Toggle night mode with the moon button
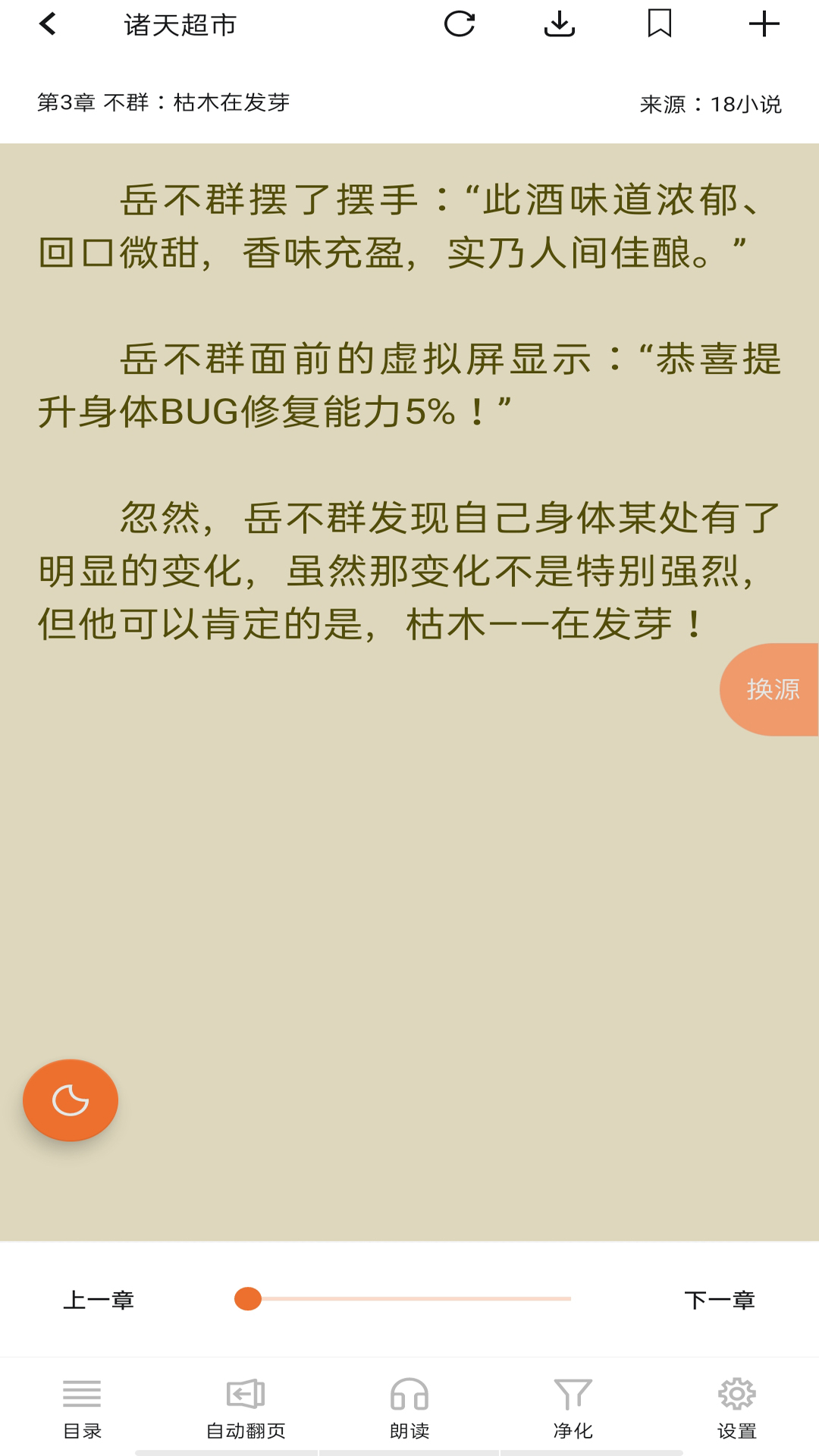 (x=70, y=1100)
